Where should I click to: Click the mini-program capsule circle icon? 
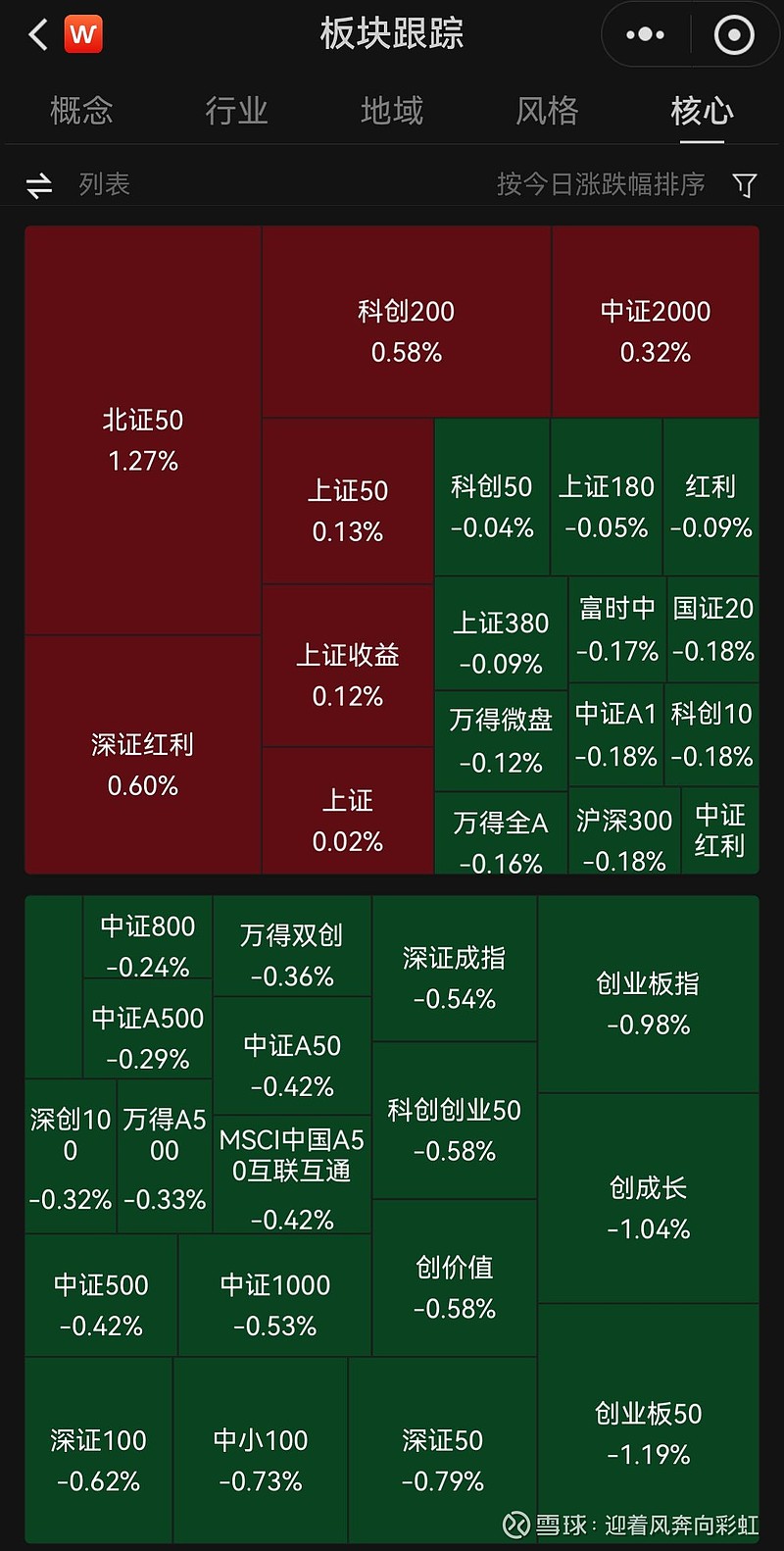click(733, 33)
